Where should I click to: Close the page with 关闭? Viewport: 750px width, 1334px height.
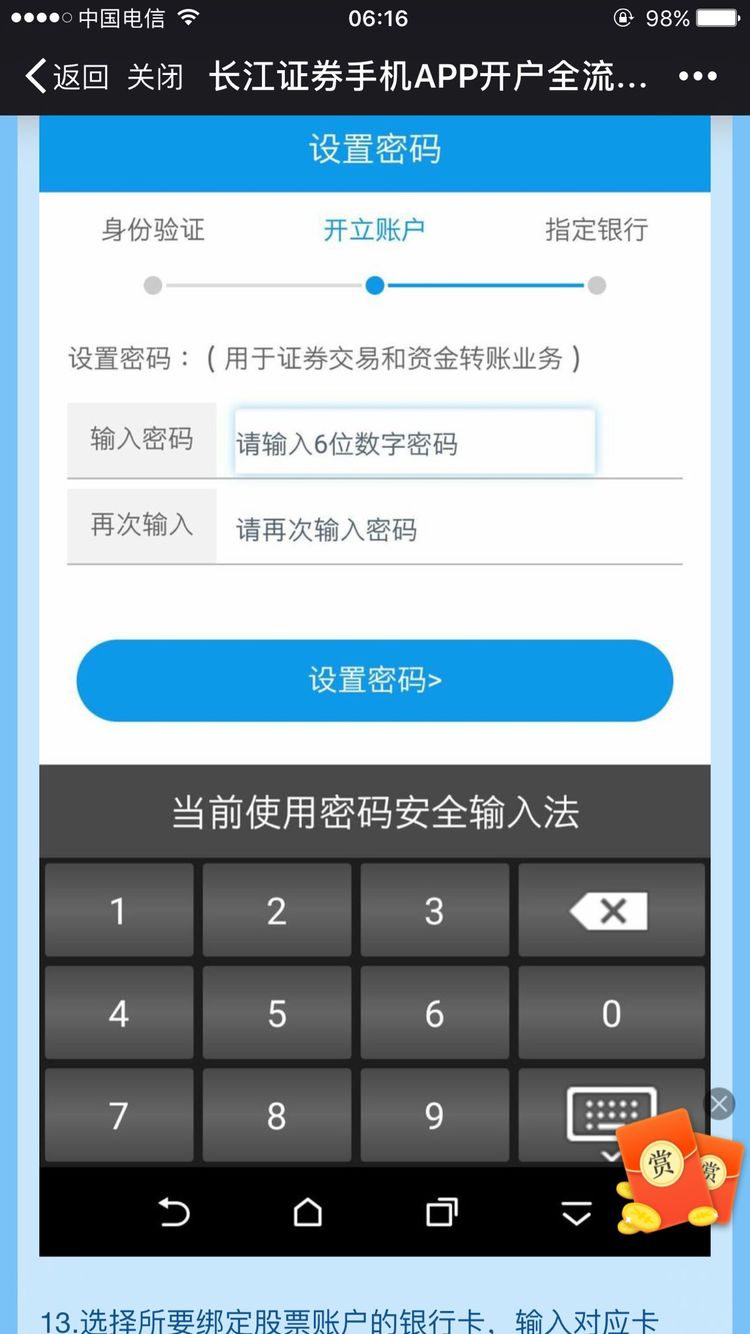click(155, 77)
